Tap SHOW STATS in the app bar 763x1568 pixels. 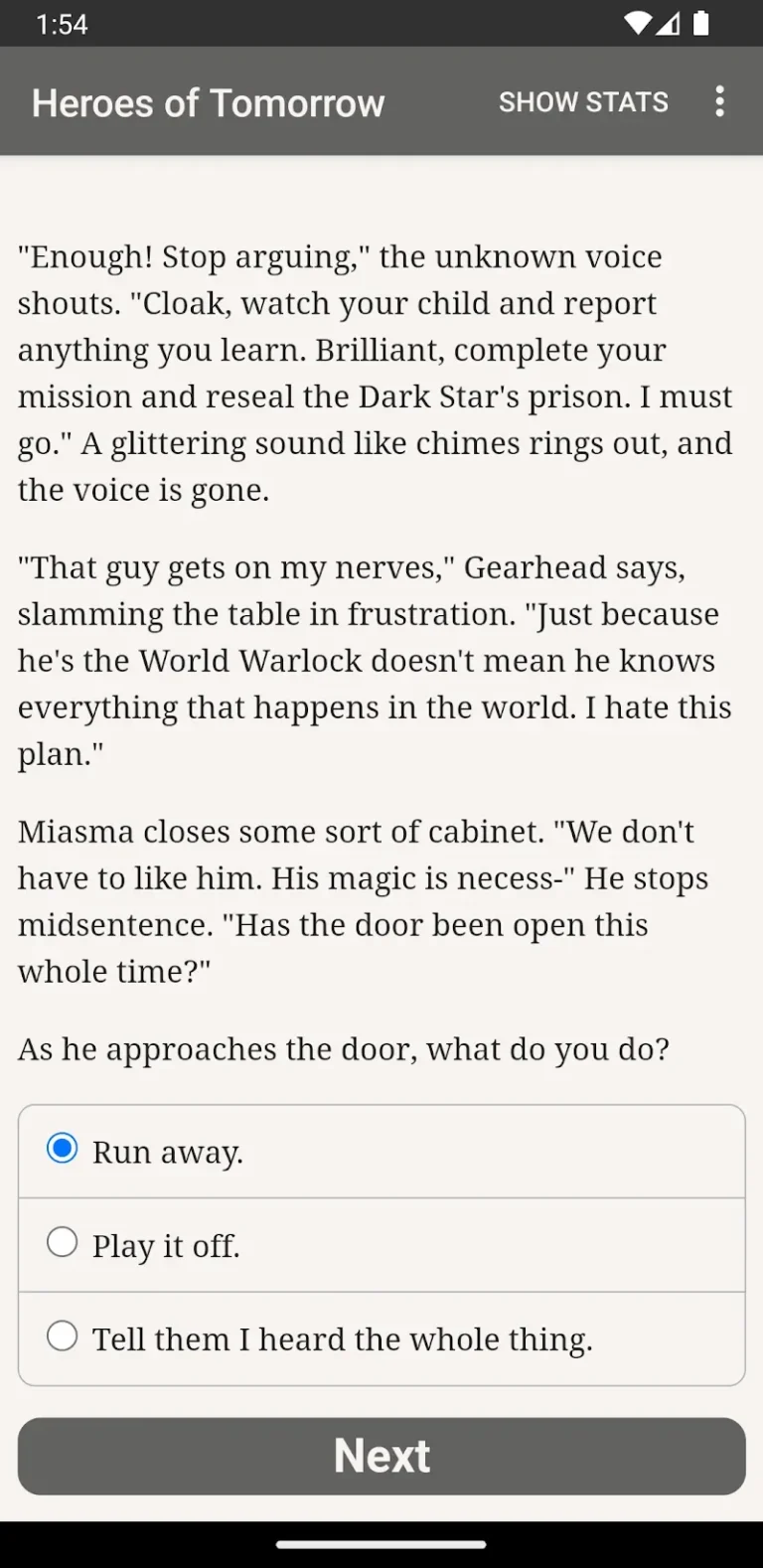coord(583,101)
